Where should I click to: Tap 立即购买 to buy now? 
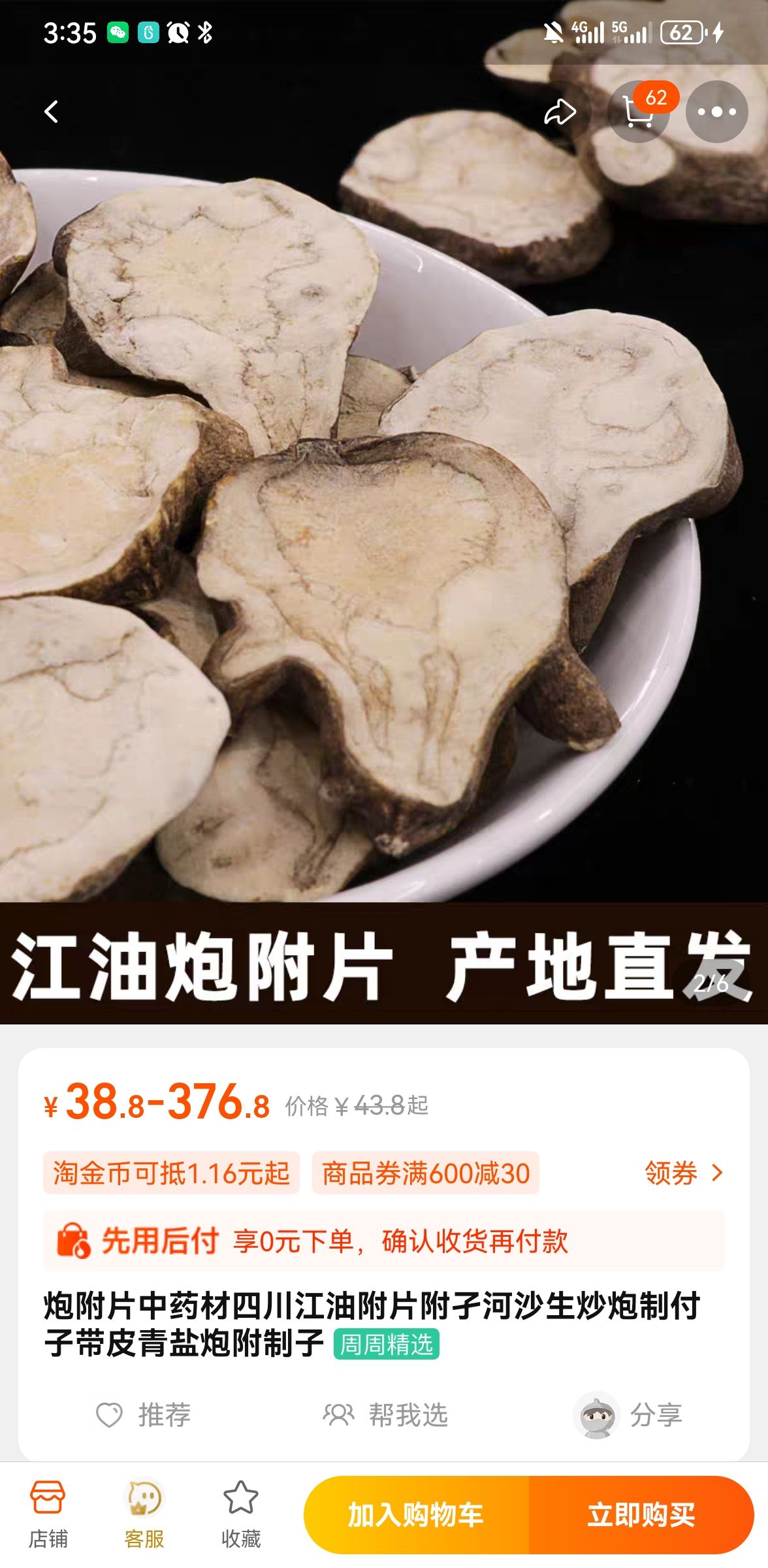641,1514
